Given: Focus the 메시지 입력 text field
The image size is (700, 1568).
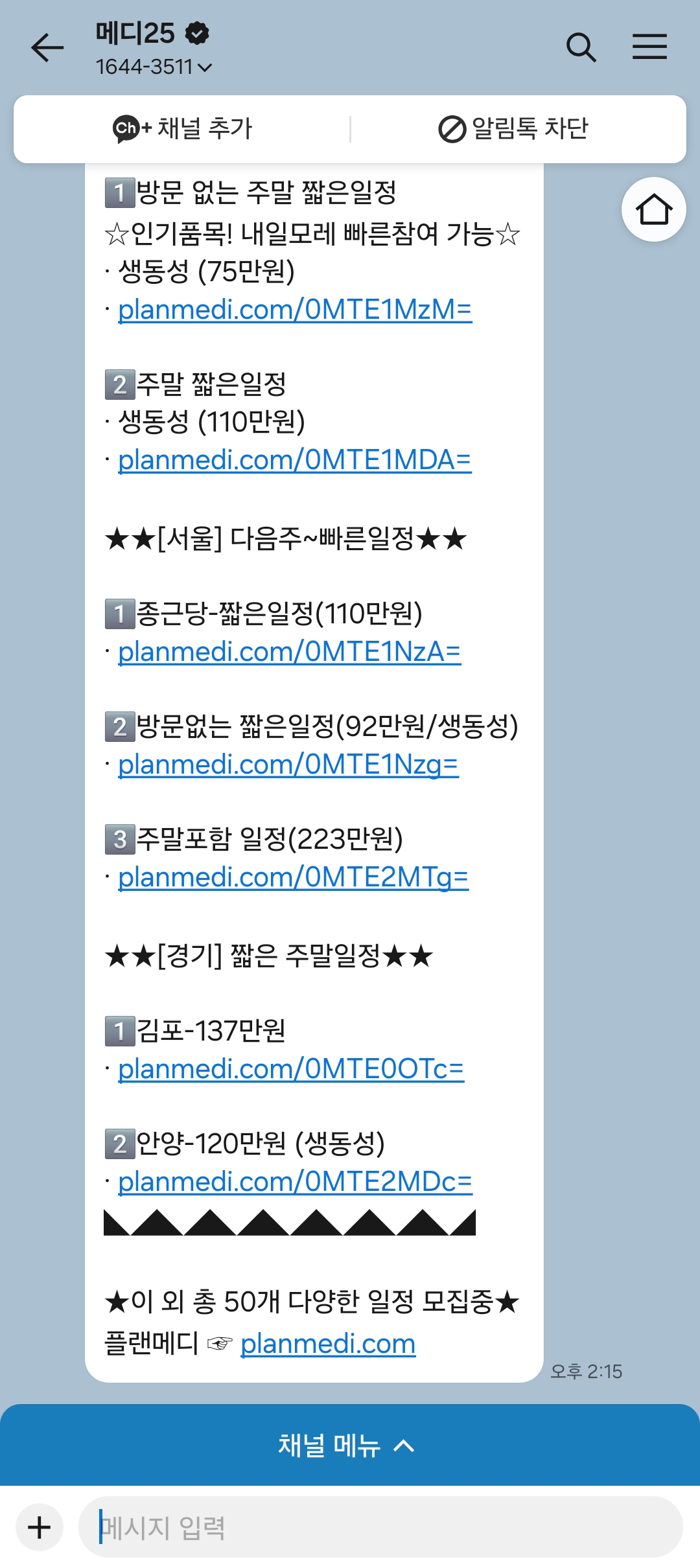Looking at the screenshot, I should point(380,1527).
